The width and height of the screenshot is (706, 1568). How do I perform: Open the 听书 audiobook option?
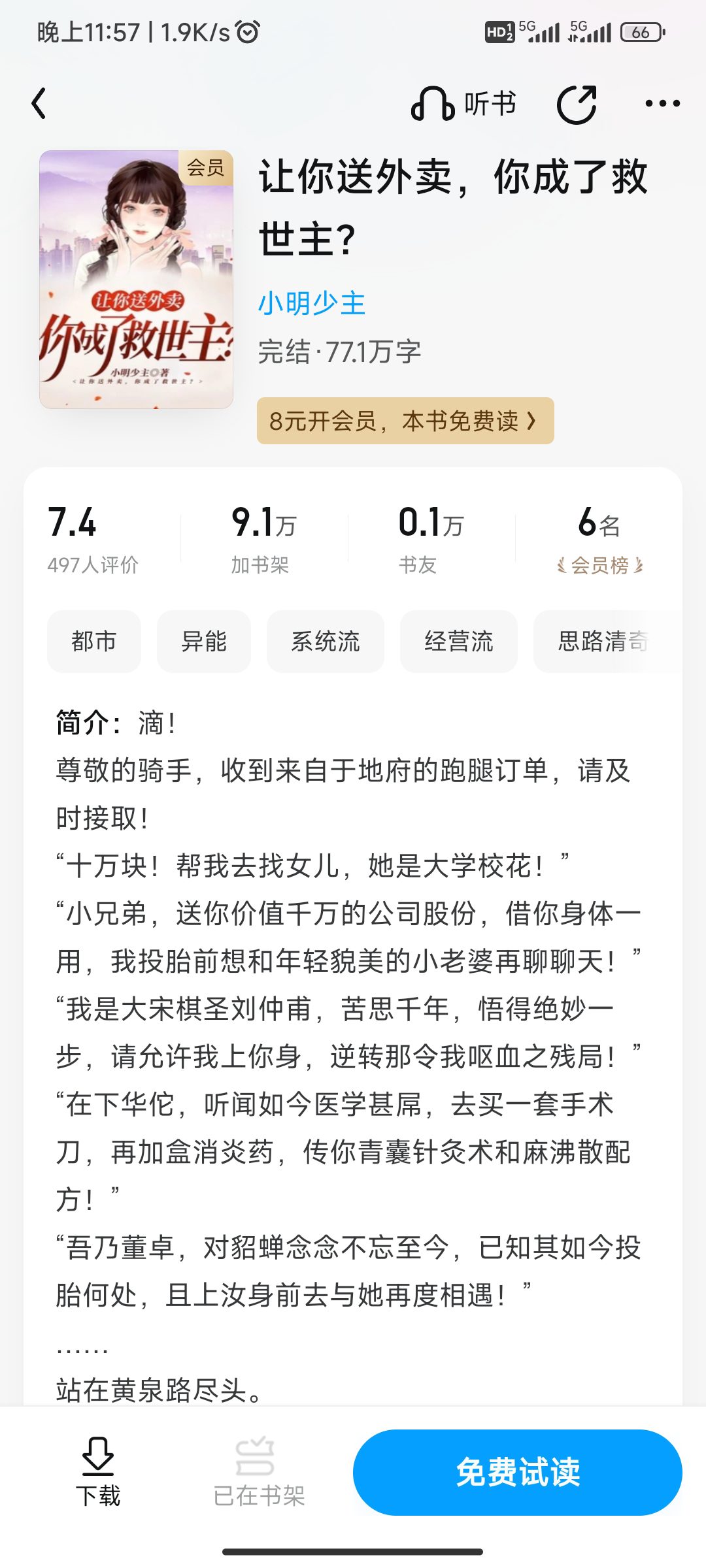click(x=464, y=103)
